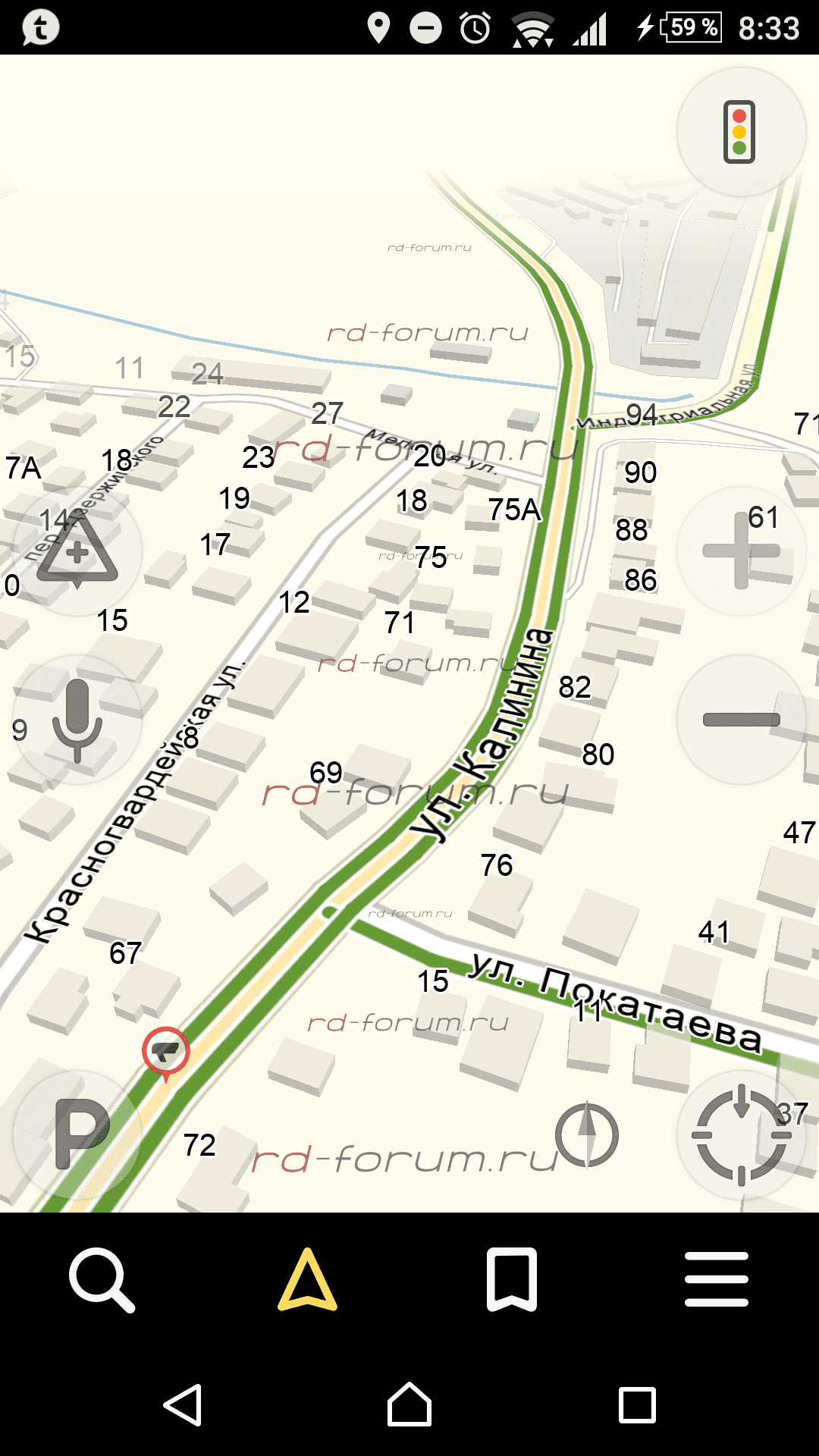Zoom in with the plus button
The image size is (819, 1456).
[741, 551]
